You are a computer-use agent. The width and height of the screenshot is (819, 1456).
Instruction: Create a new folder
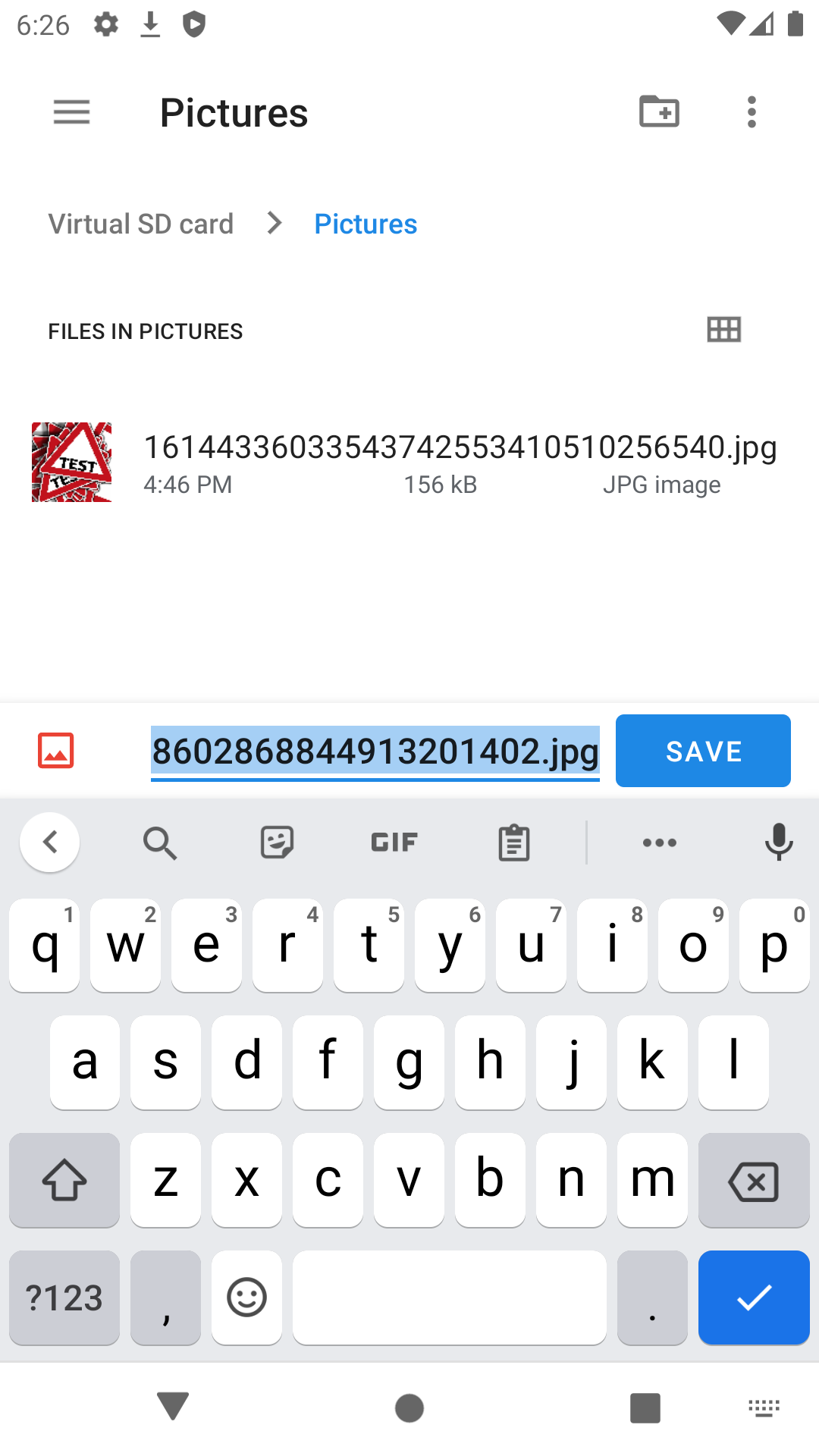[x=659, y=112]
